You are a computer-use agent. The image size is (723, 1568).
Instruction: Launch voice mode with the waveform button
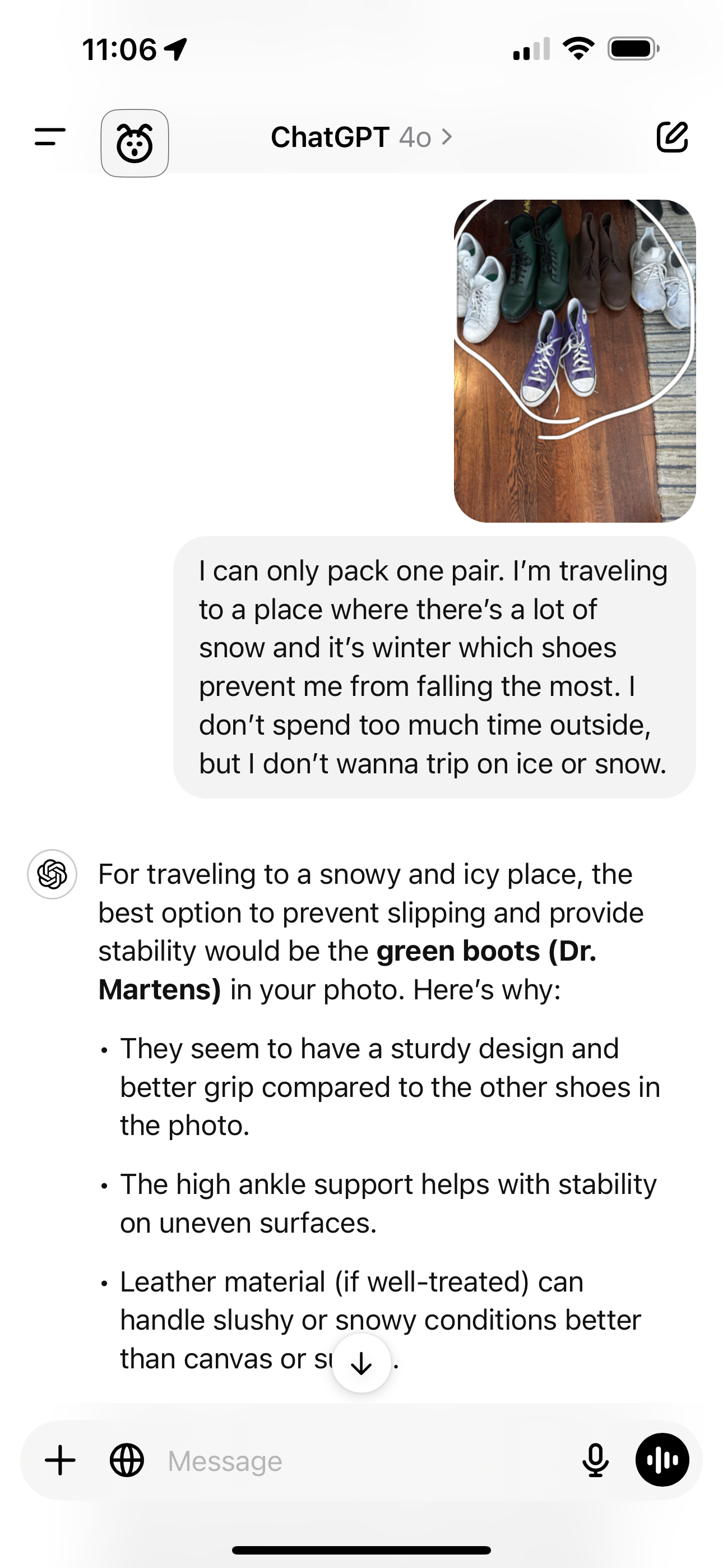coord(662,1460)
